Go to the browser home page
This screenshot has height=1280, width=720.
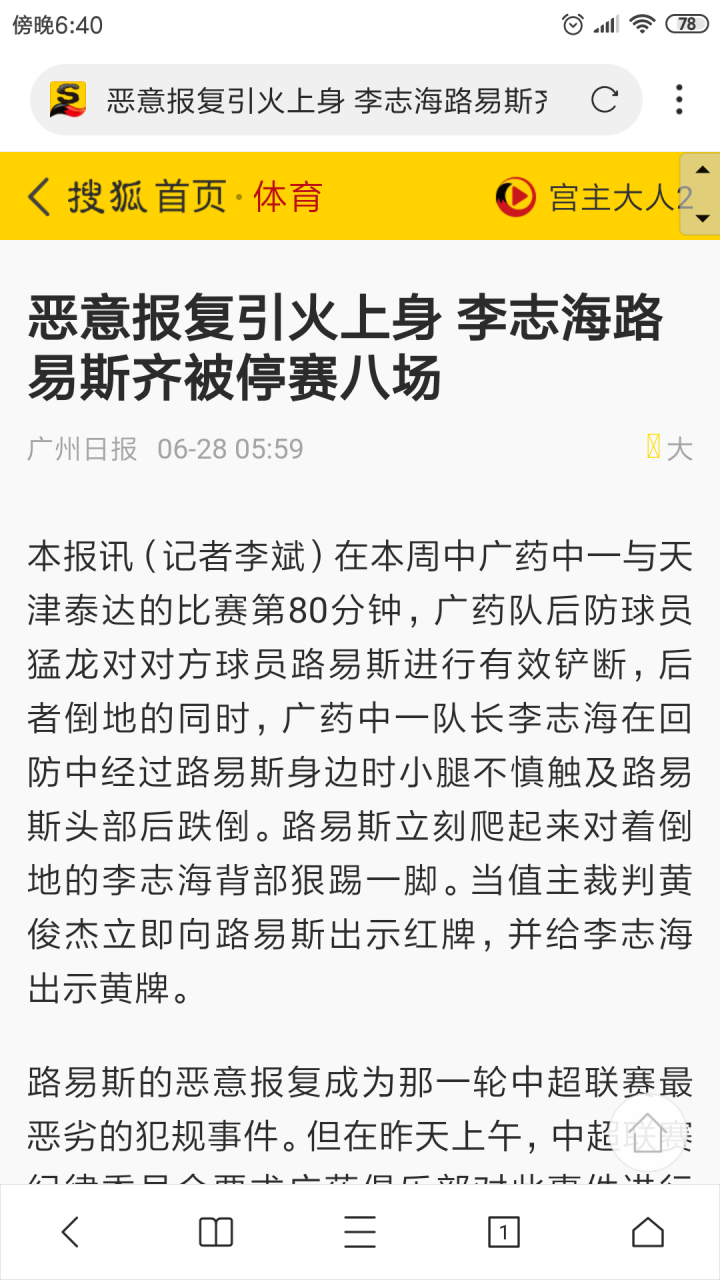pyautogui.click(x=647, y=1232)
